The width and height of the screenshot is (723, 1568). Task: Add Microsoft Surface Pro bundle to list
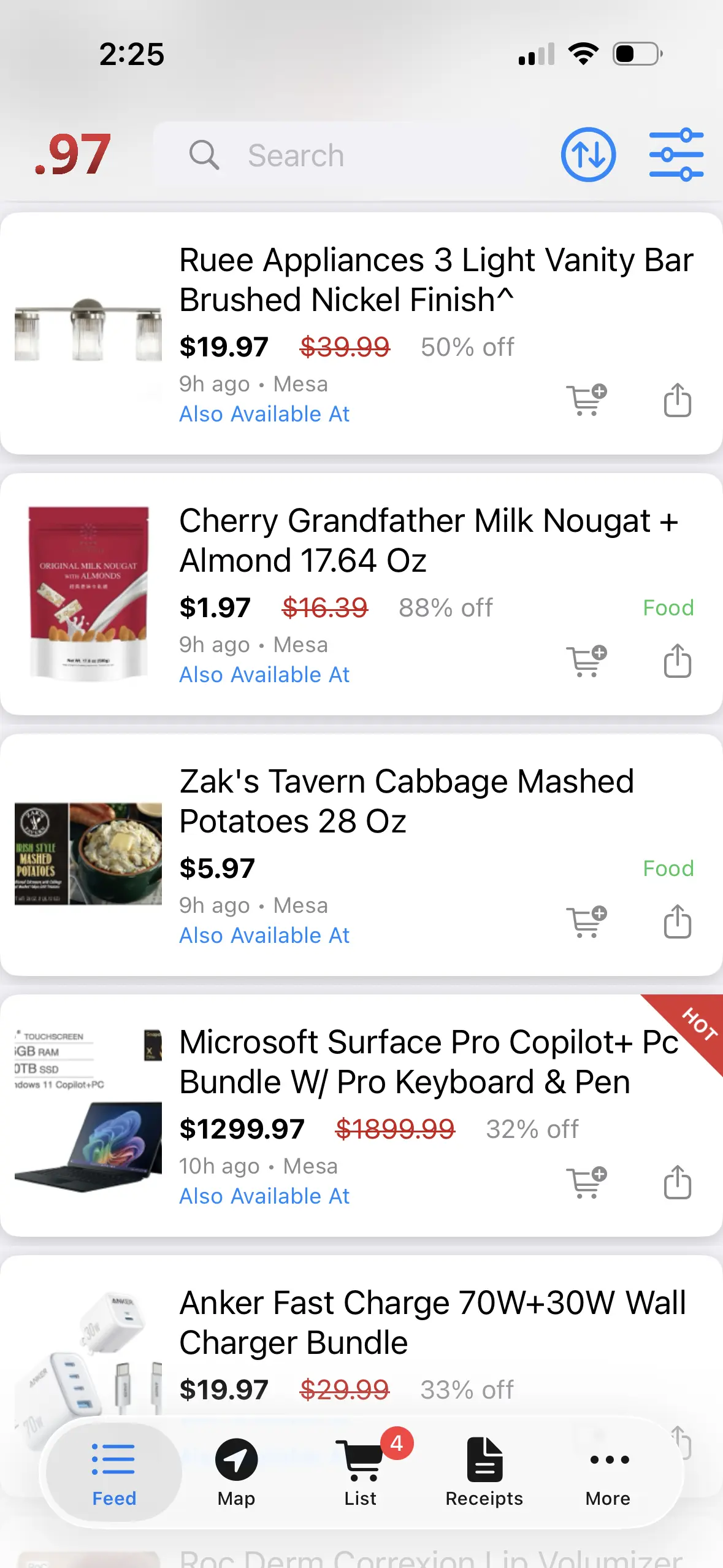pyautogui.click(x=586, y=1182)
